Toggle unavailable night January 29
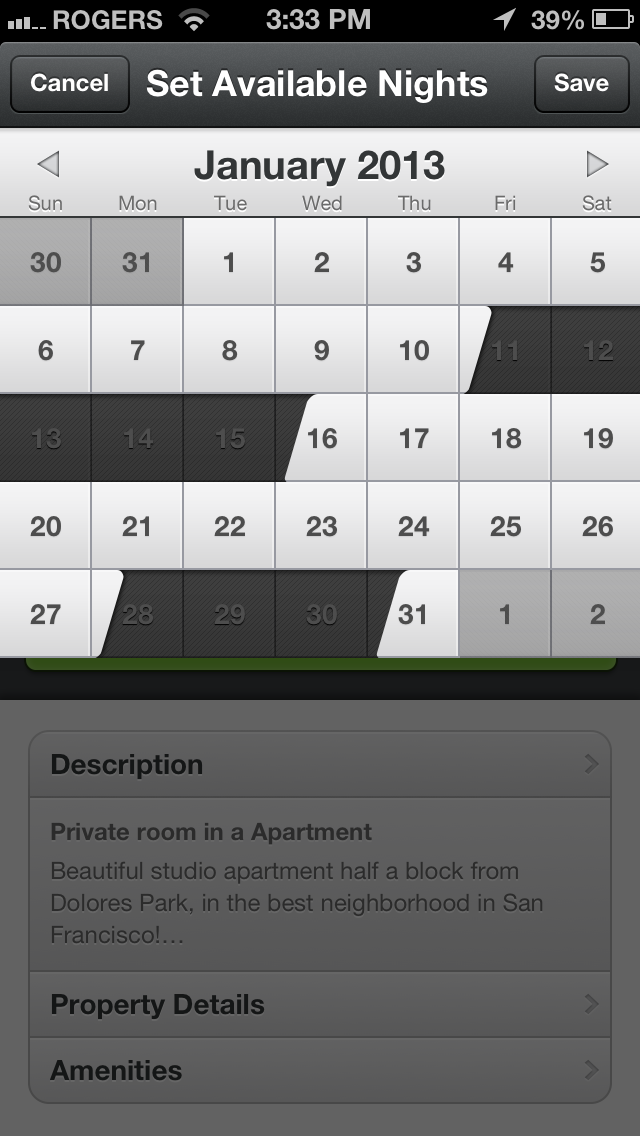The width and height of the screenshot is (640, 1136). click(229, 614)
